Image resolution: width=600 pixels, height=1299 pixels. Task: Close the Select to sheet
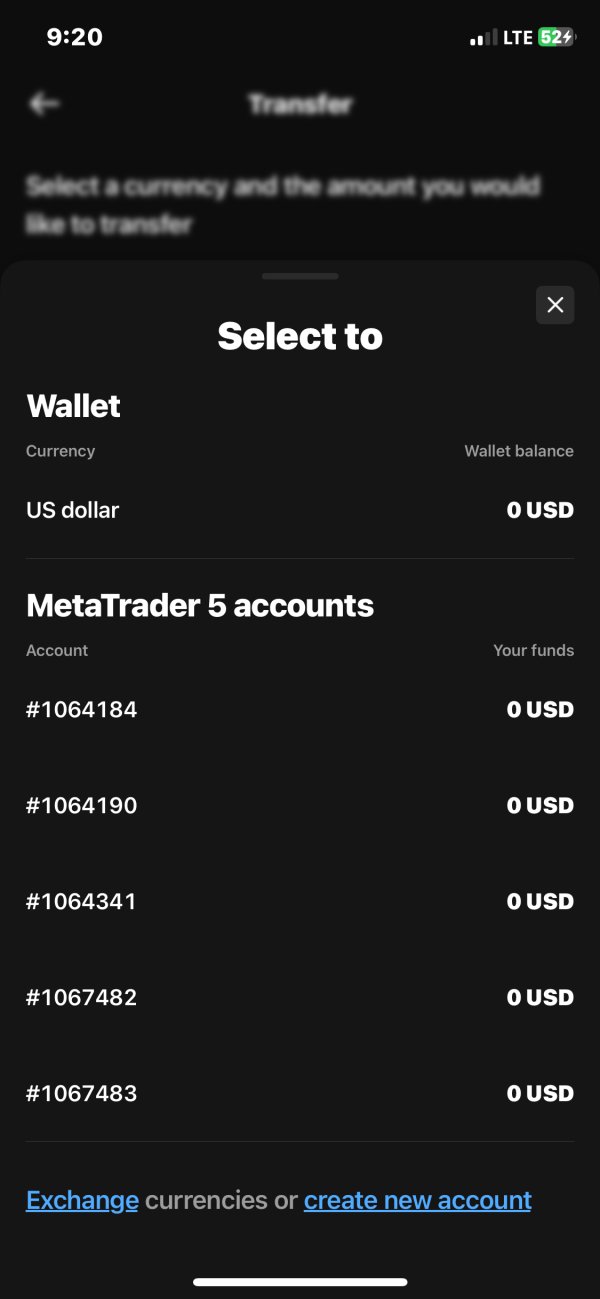[555, 305]
